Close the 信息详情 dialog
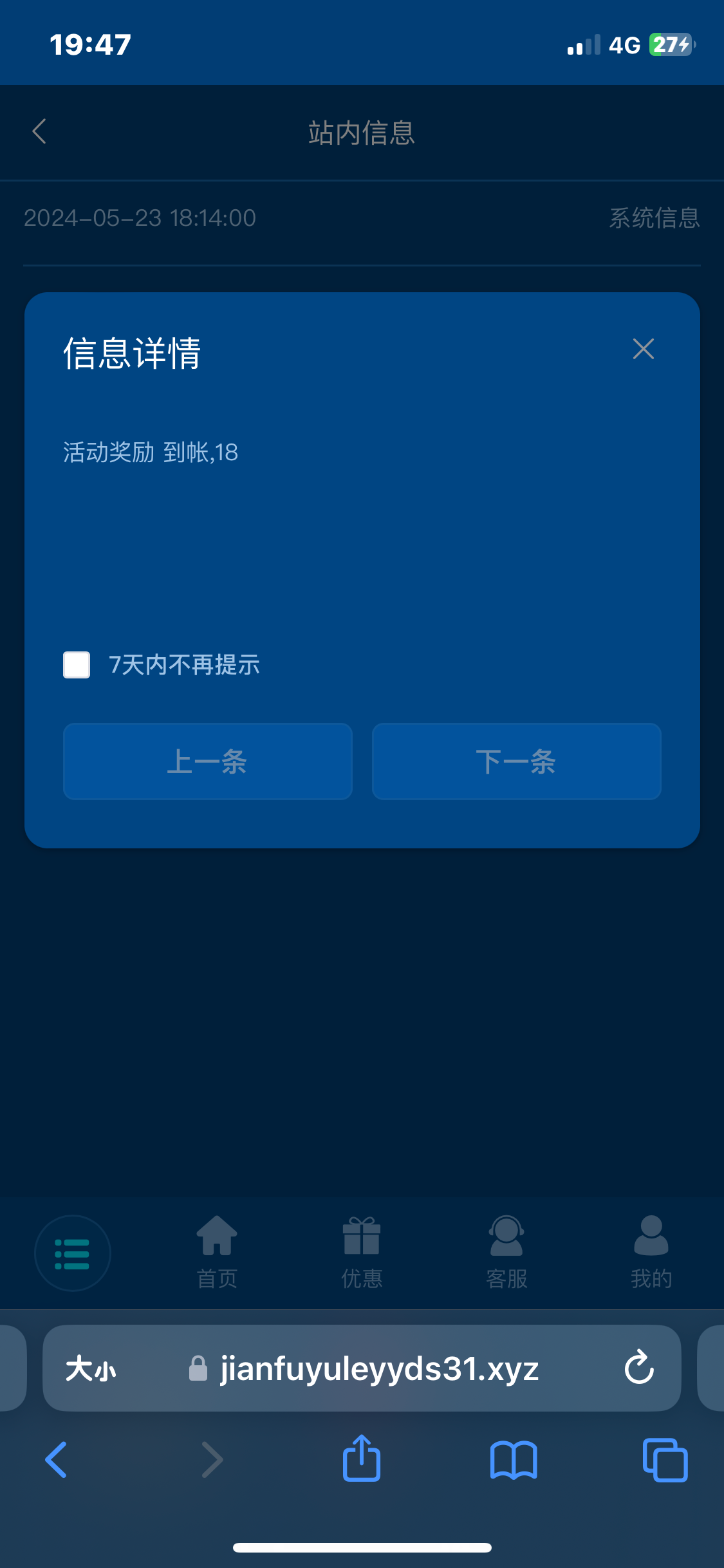The height and width of the screenshot is (1568, 724). coord(643,349)
